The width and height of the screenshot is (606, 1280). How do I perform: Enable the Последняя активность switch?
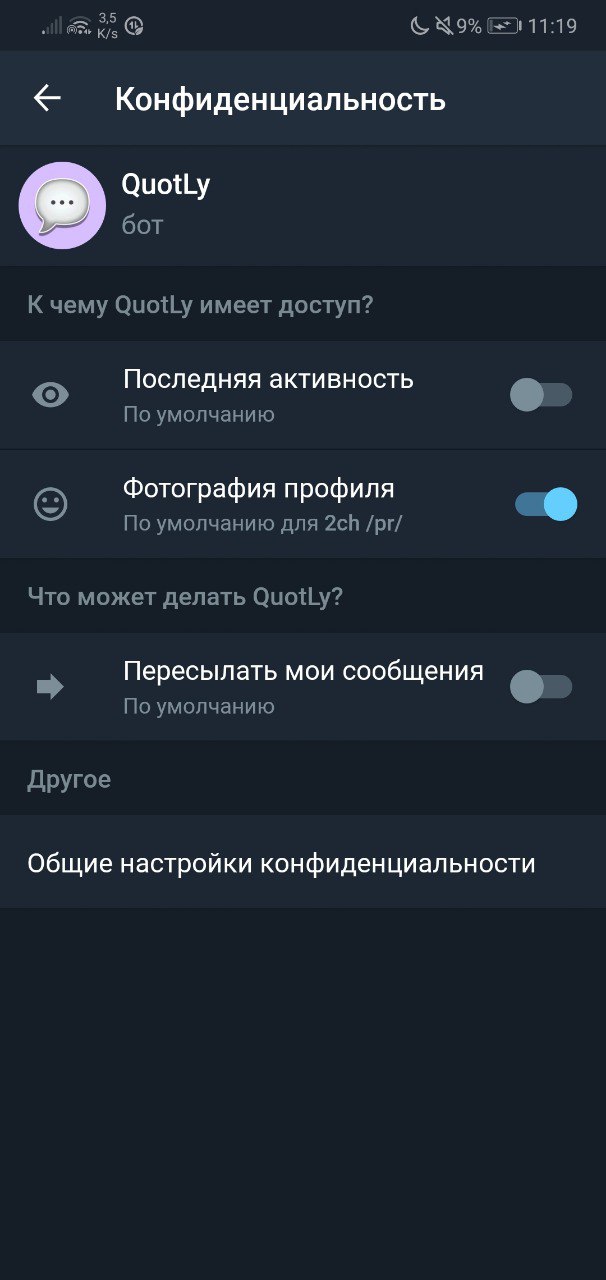point(541,395)
